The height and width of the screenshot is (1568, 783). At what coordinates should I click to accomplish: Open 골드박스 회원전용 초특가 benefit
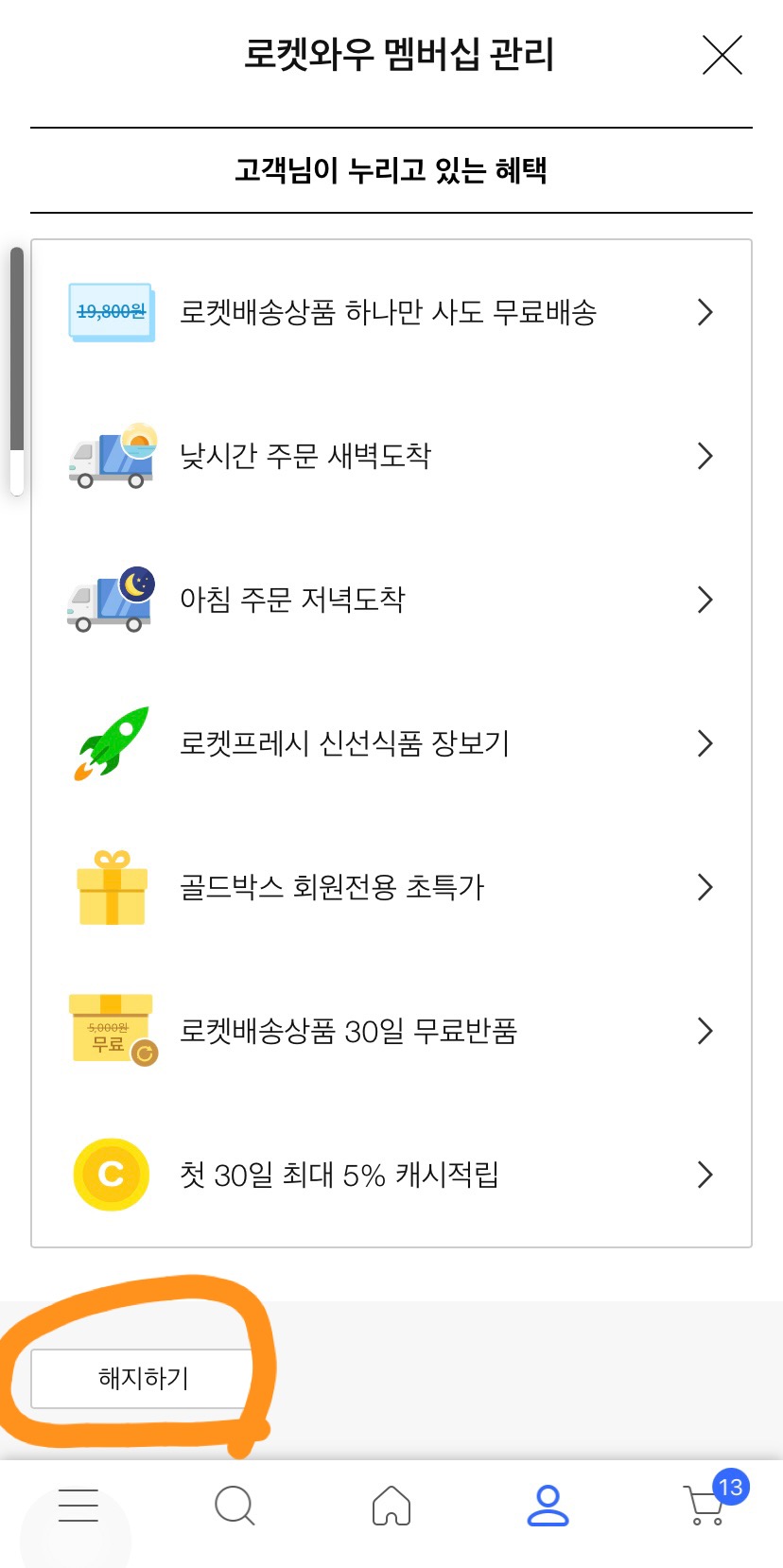pos(391,887)
